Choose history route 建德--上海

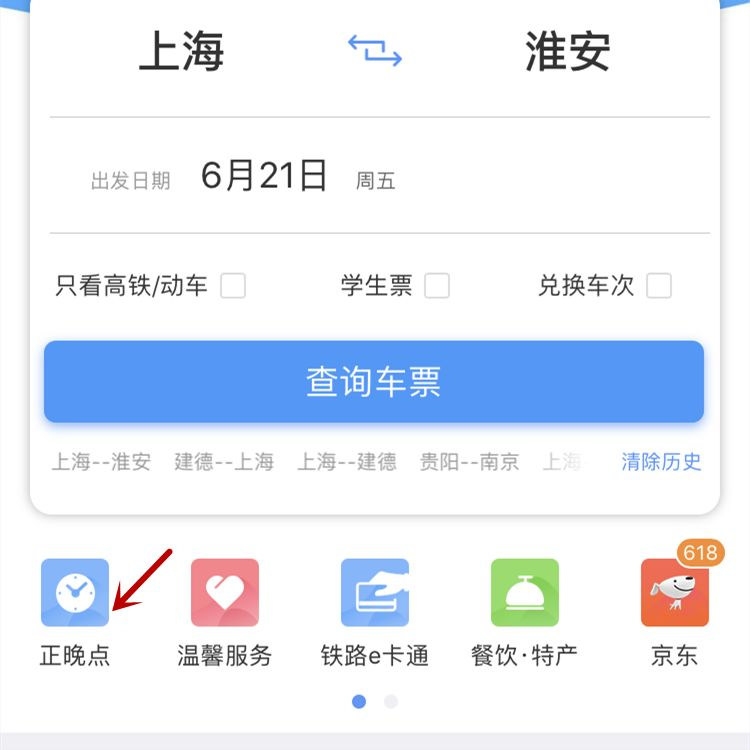224,462
